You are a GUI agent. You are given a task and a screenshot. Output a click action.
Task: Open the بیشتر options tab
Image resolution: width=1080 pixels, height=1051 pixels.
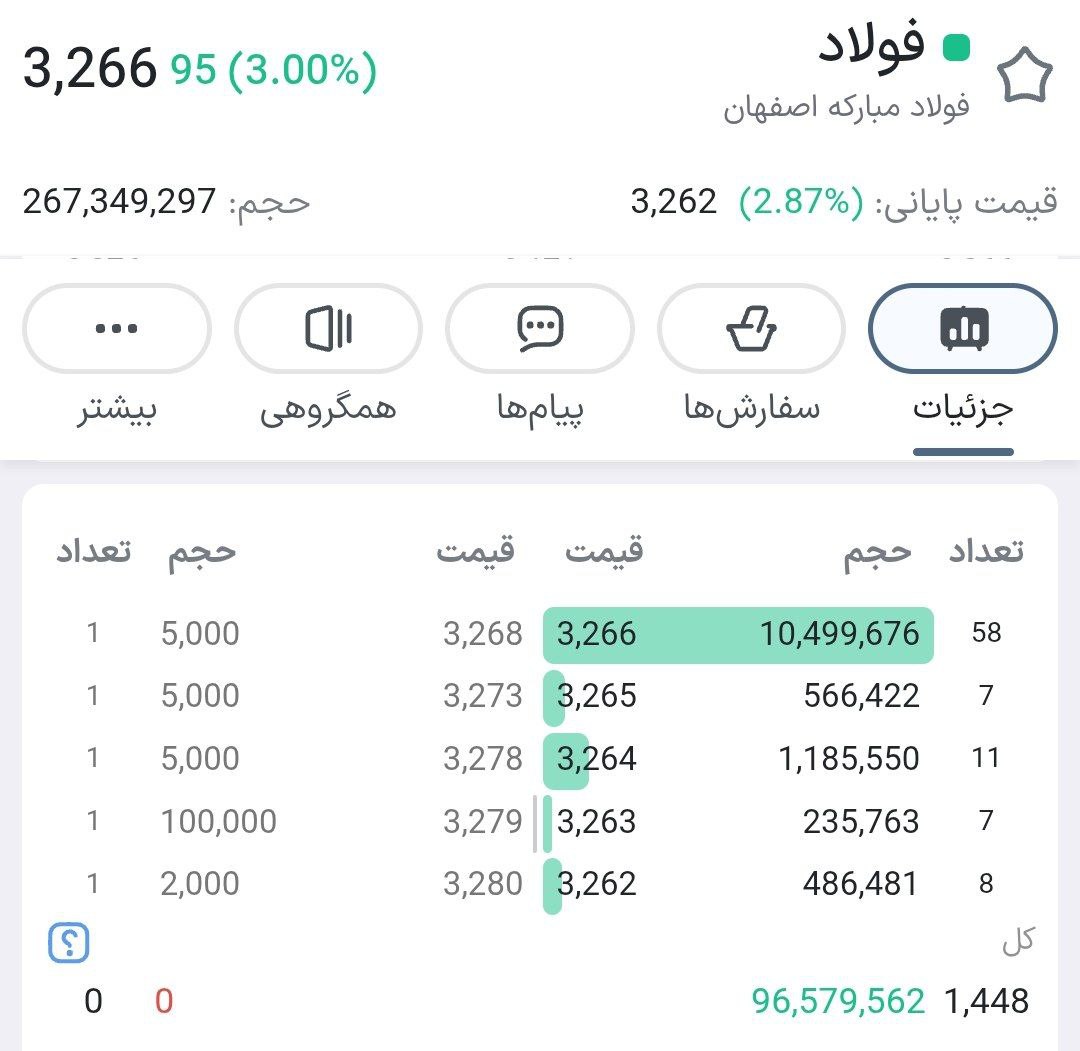click(x=117, y=329)
